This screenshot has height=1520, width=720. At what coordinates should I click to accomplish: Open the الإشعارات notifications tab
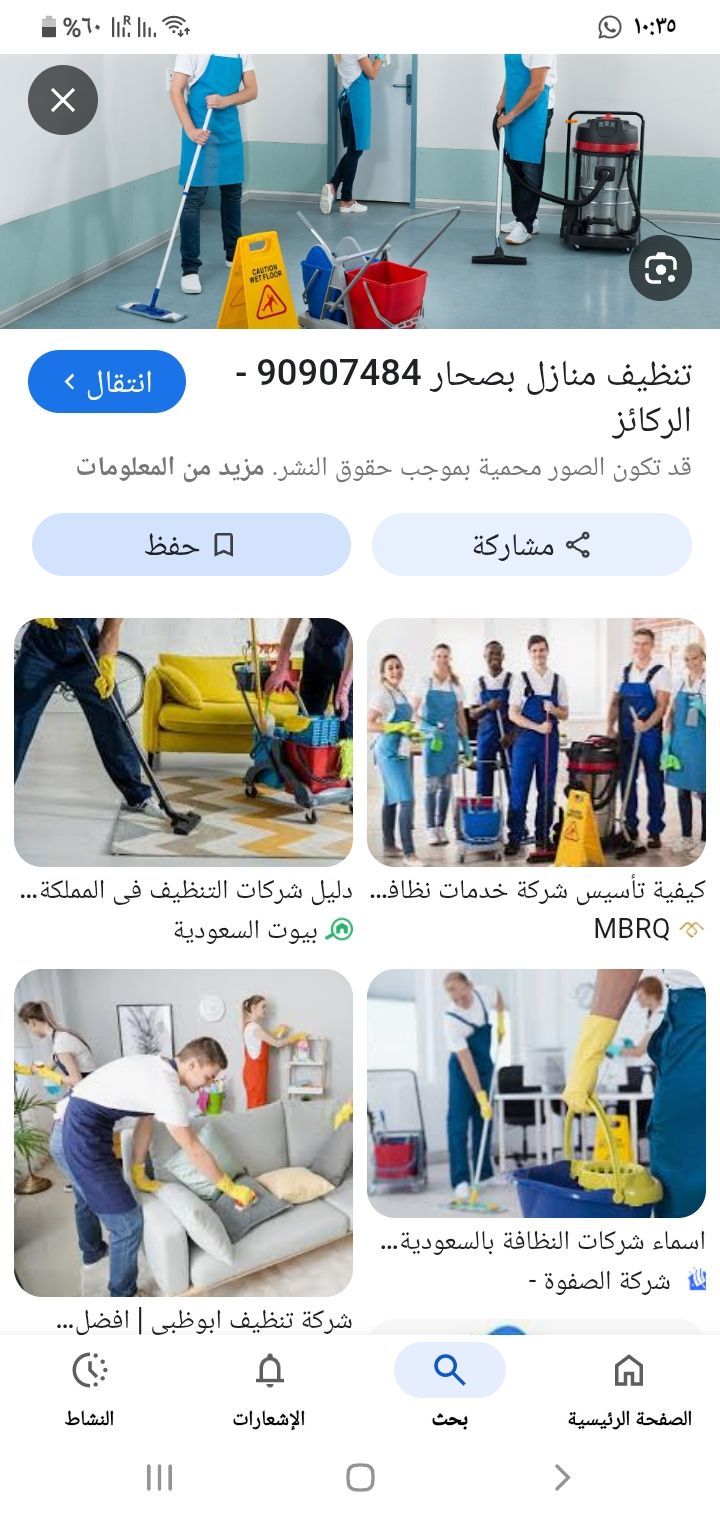(x=269, y=1386)
